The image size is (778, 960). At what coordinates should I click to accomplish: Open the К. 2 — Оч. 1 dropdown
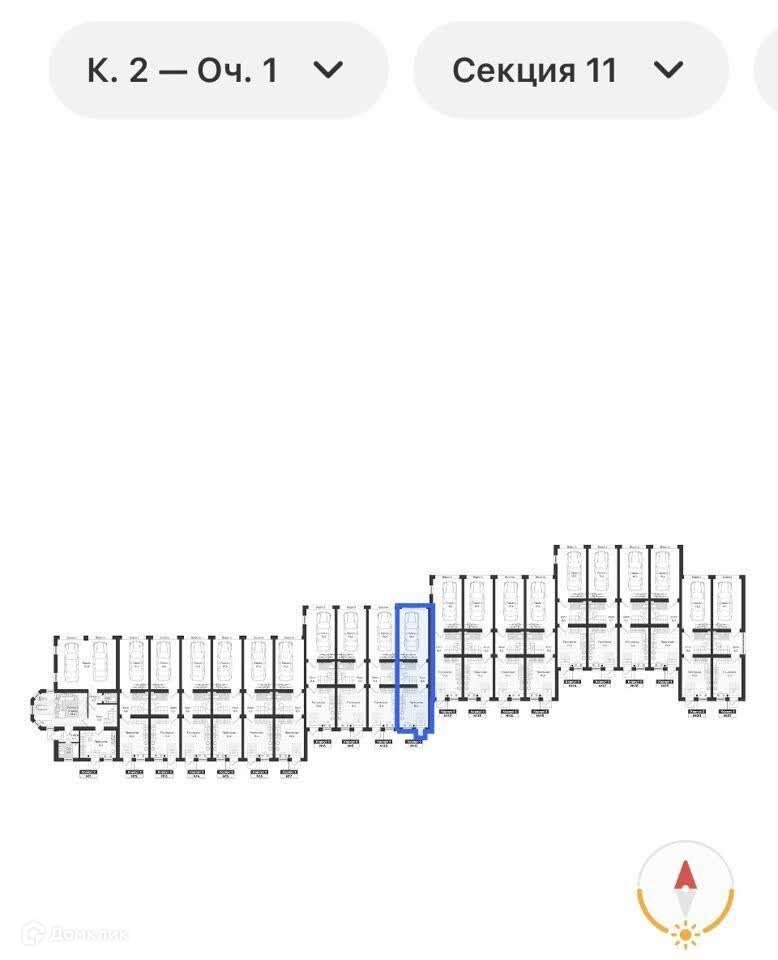tap(217, 70)
